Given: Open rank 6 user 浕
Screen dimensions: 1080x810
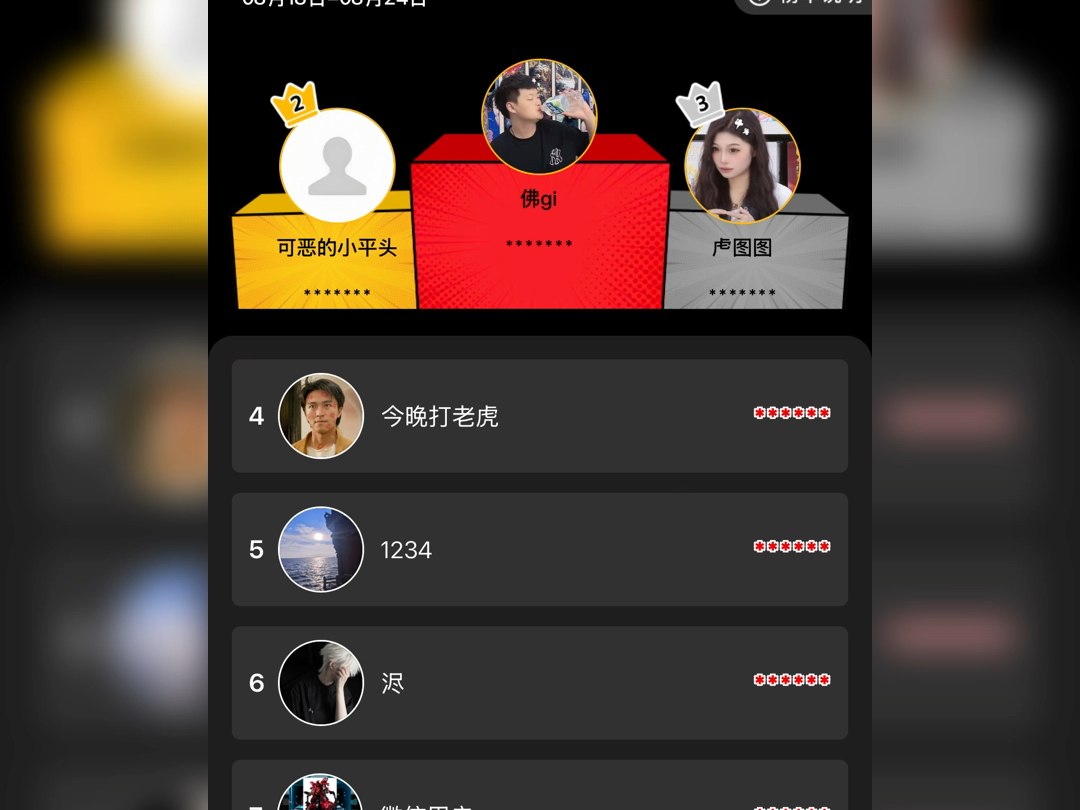Looking at the screenshot, I should (x=539, y=683).
